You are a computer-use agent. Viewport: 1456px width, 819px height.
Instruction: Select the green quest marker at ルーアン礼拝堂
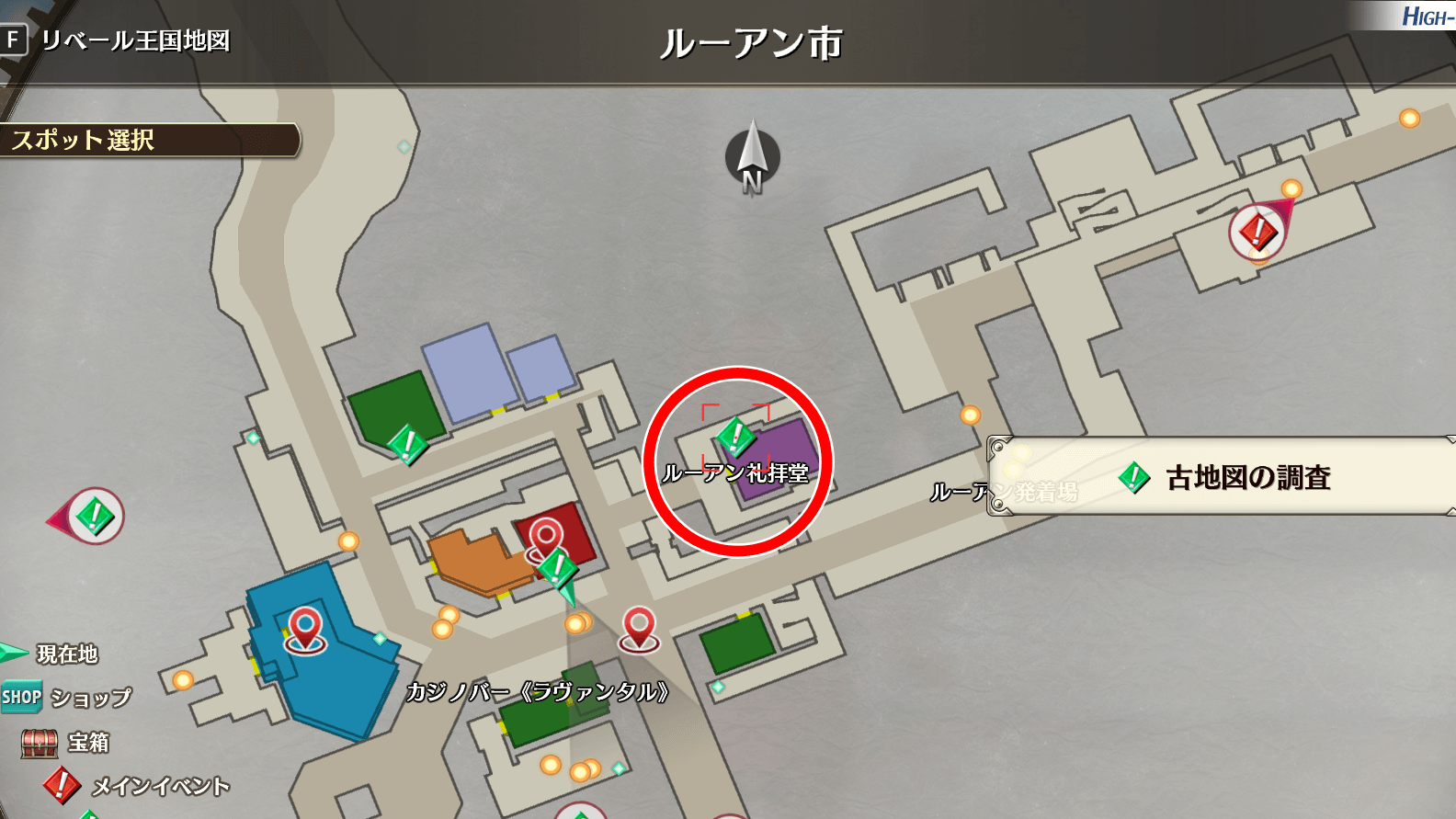click(x=735, y=436)
